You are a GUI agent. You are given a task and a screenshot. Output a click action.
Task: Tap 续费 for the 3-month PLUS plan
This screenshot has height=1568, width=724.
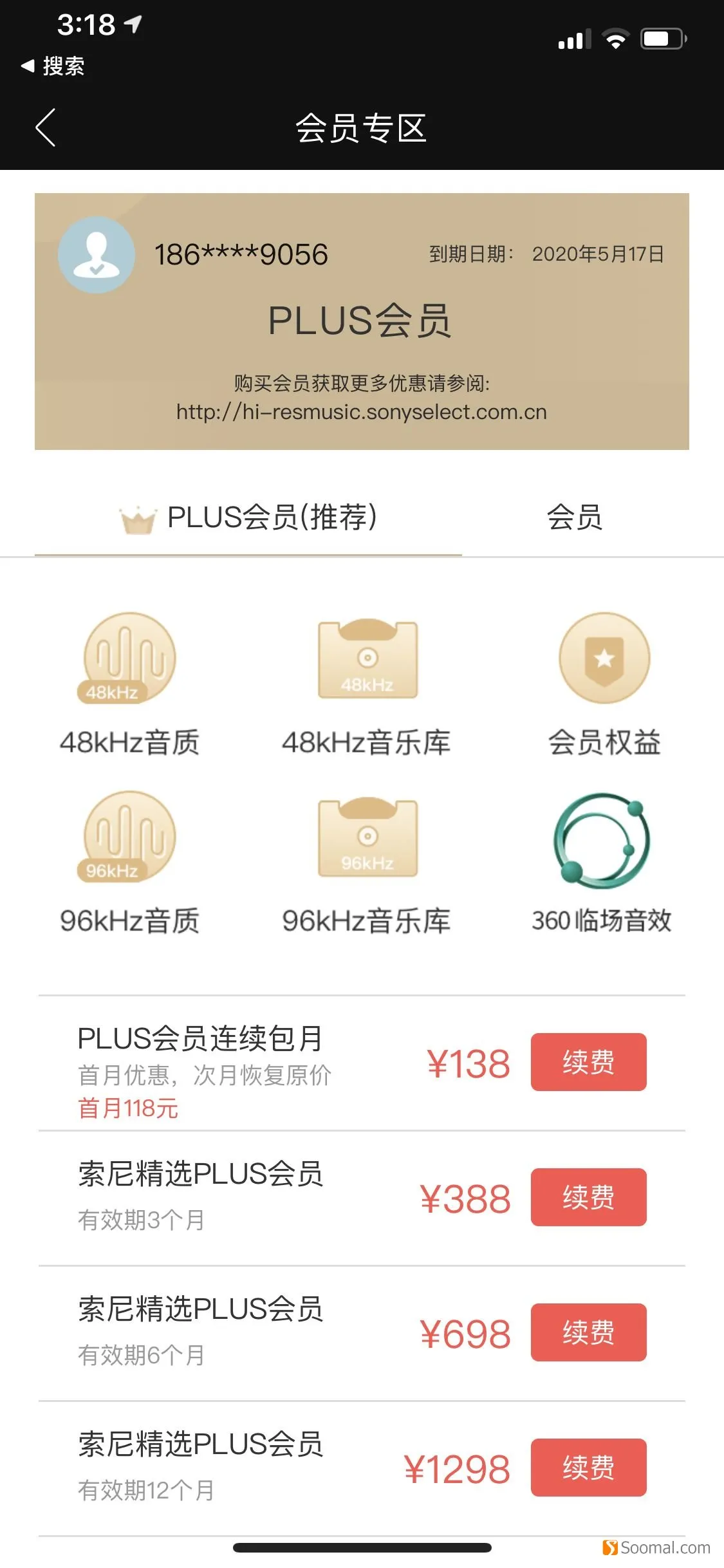click(x=588, y=1197)
